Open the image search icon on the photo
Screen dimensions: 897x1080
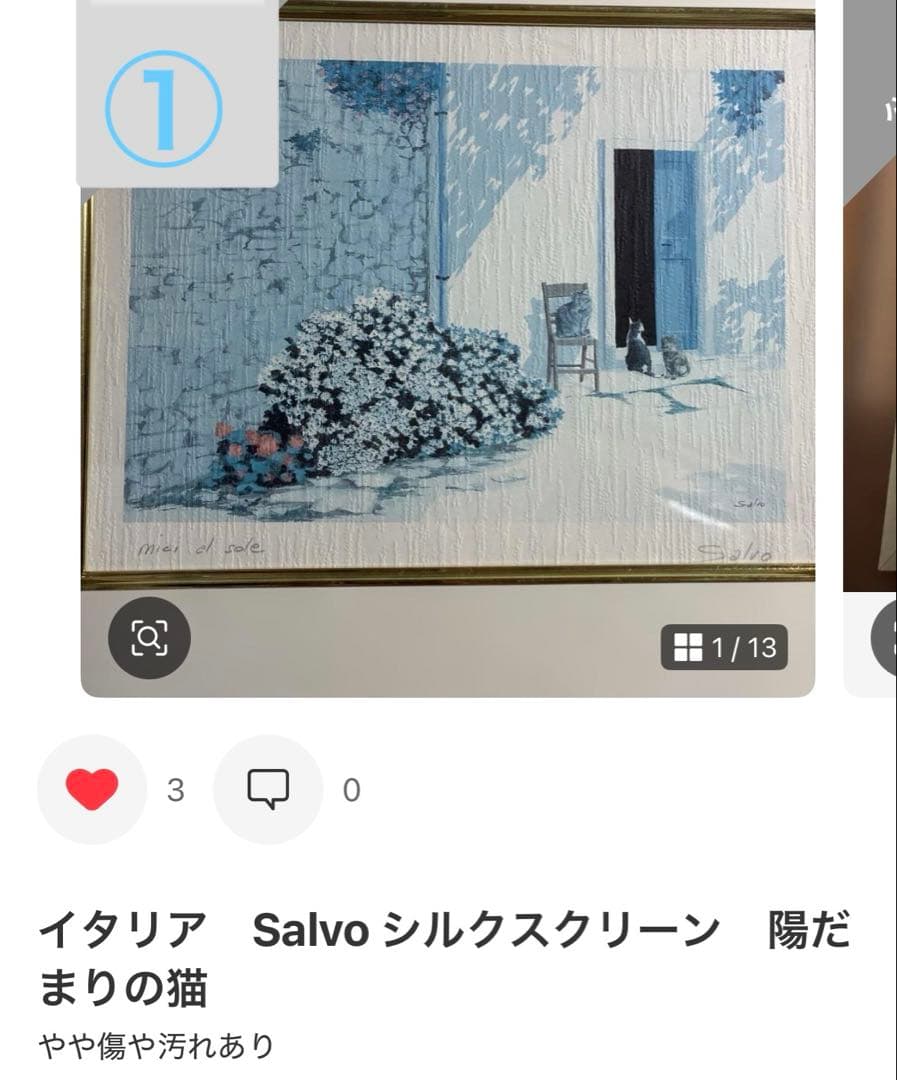tap(149, 637)
